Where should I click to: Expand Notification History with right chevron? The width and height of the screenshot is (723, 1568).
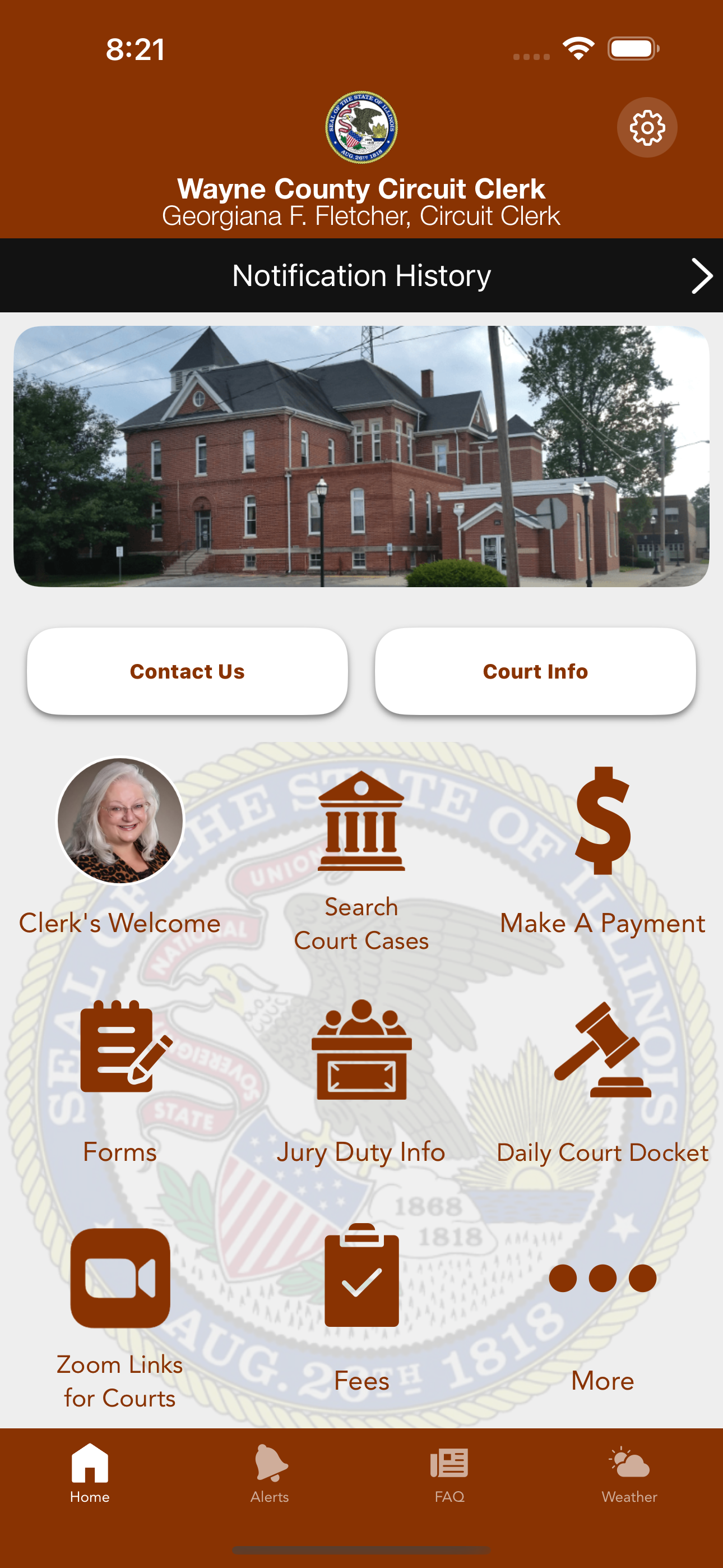coord(701,275)
